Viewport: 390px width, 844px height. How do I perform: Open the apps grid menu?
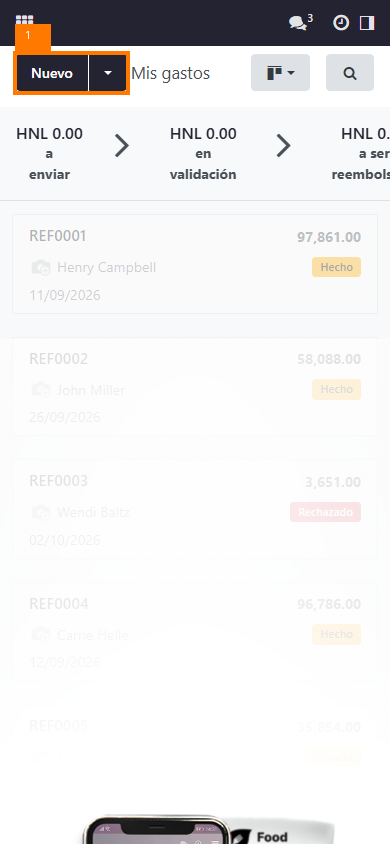[x=24, y=22]
